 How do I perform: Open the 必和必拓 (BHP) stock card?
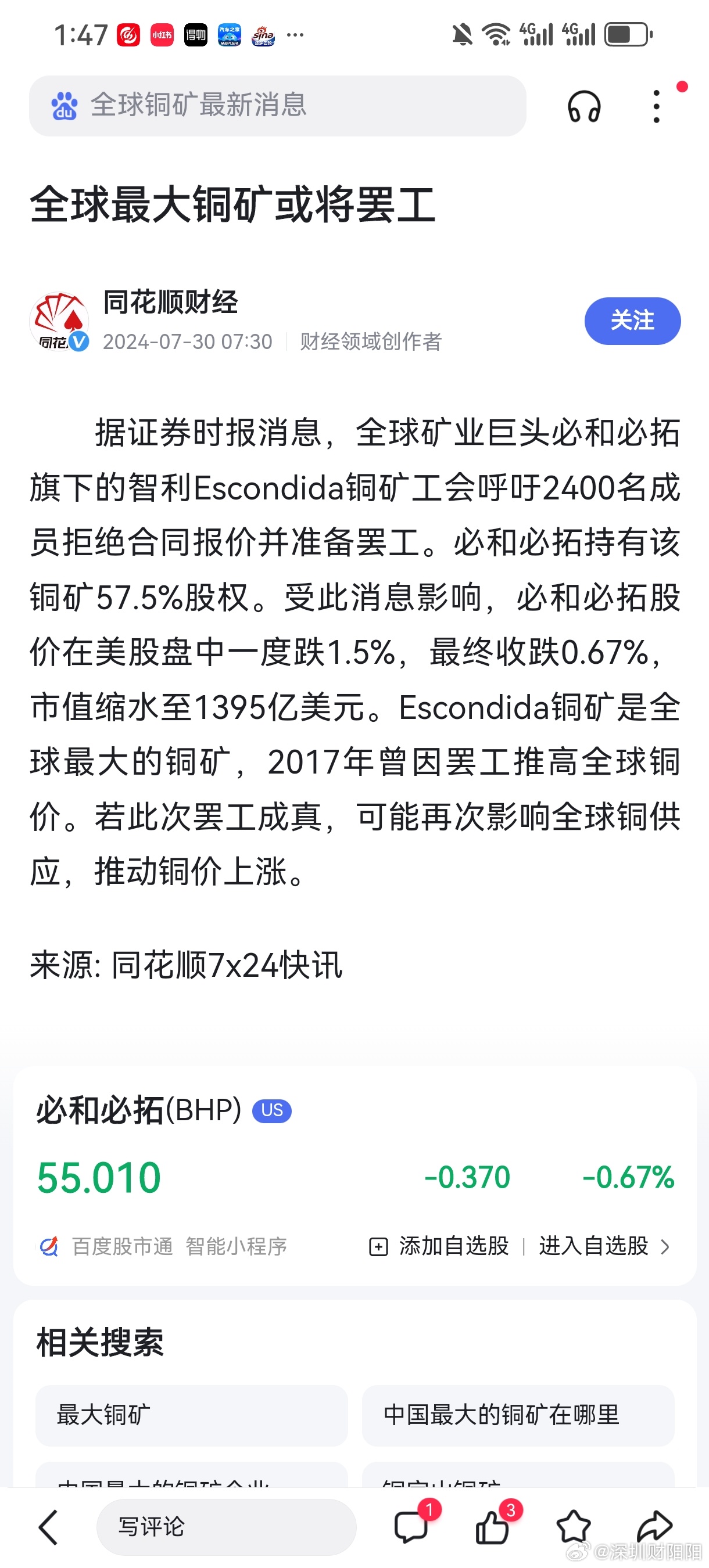click(354, 1175)
